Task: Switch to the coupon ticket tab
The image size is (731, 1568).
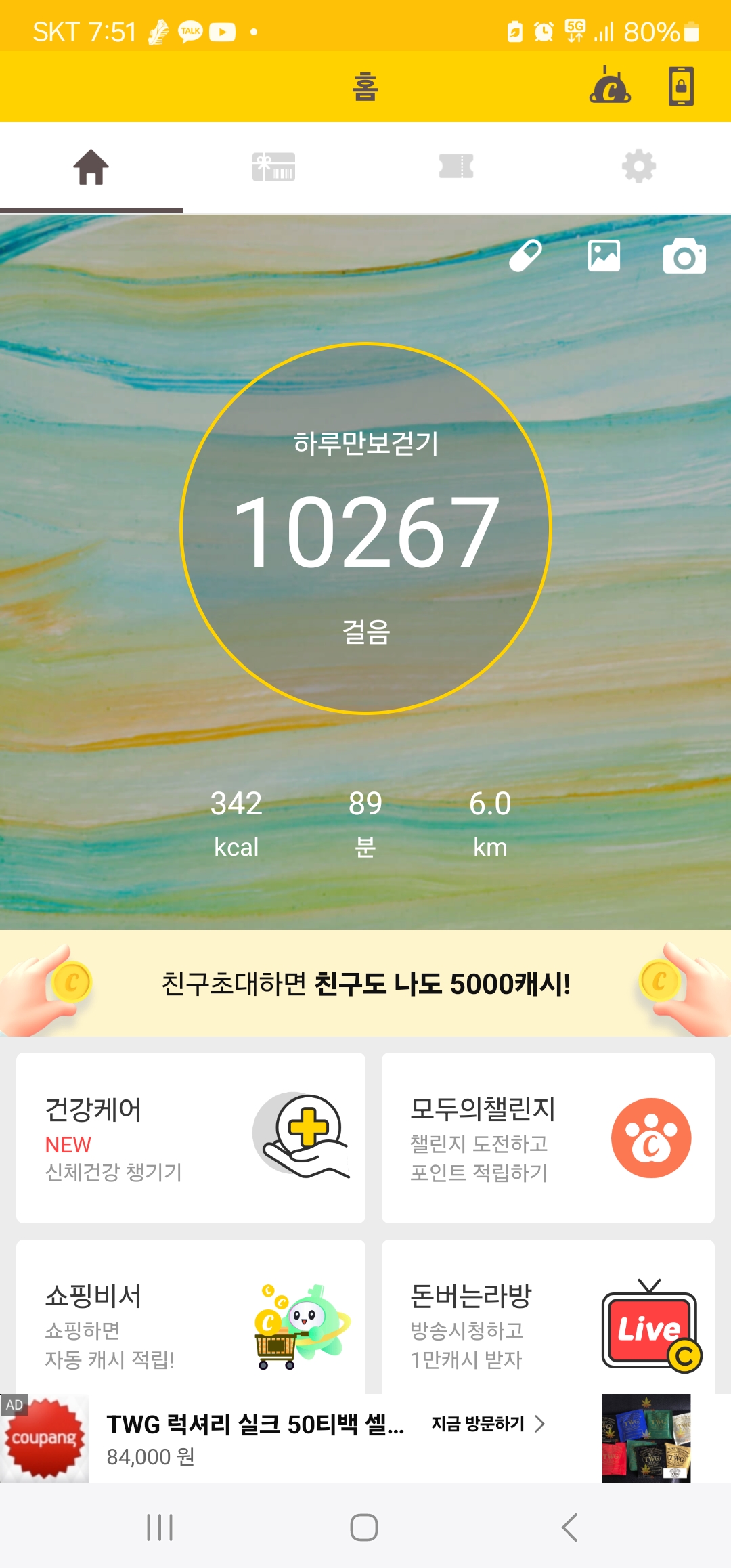Action: pos(456,167)
